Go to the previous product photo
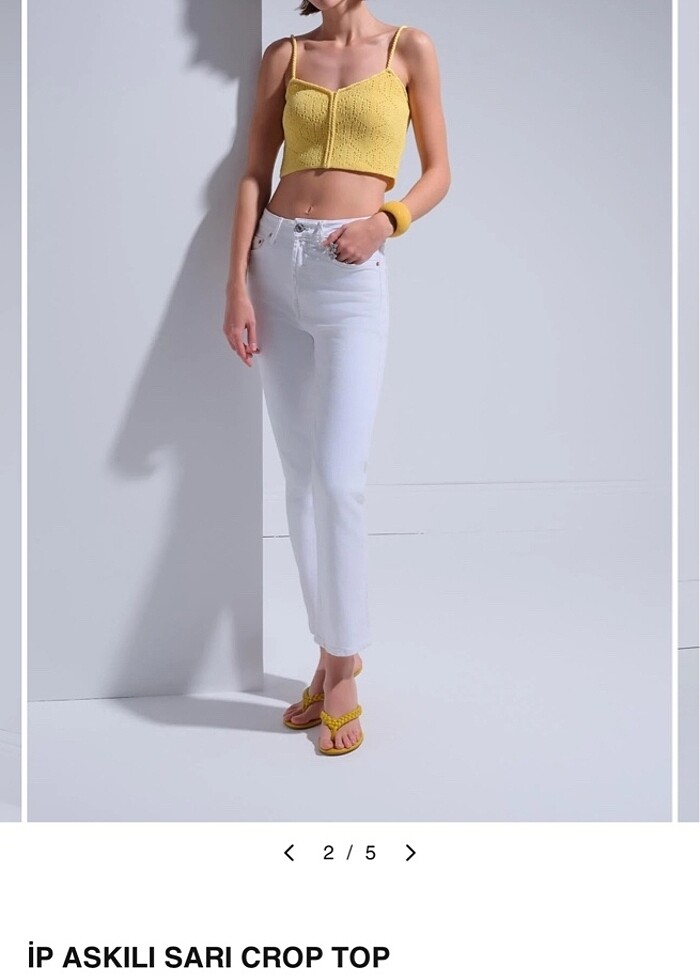 tap(289, 853)
